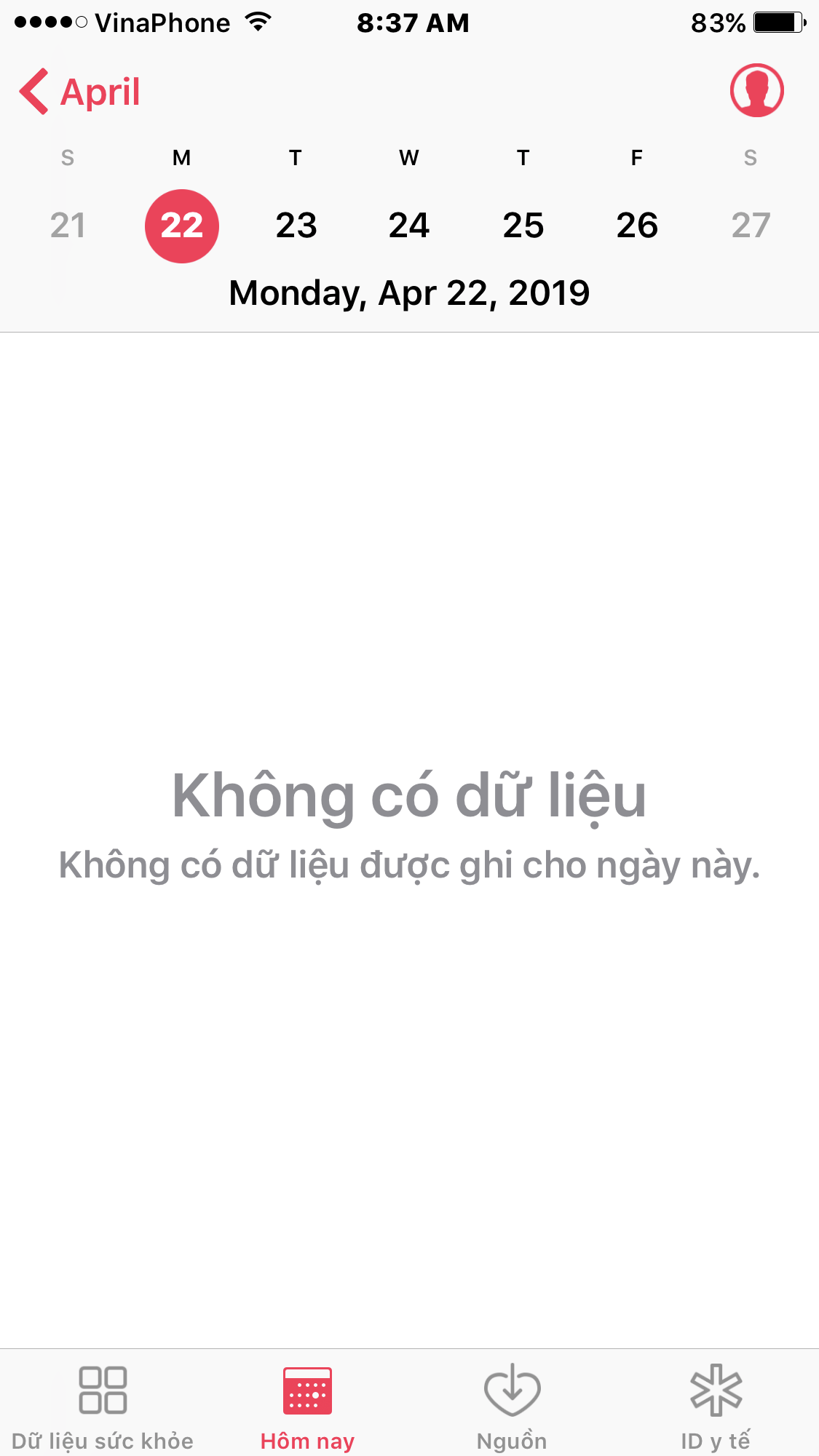Open the user profile icon
The image size is (819, 1456).
(x=756, y=90)
